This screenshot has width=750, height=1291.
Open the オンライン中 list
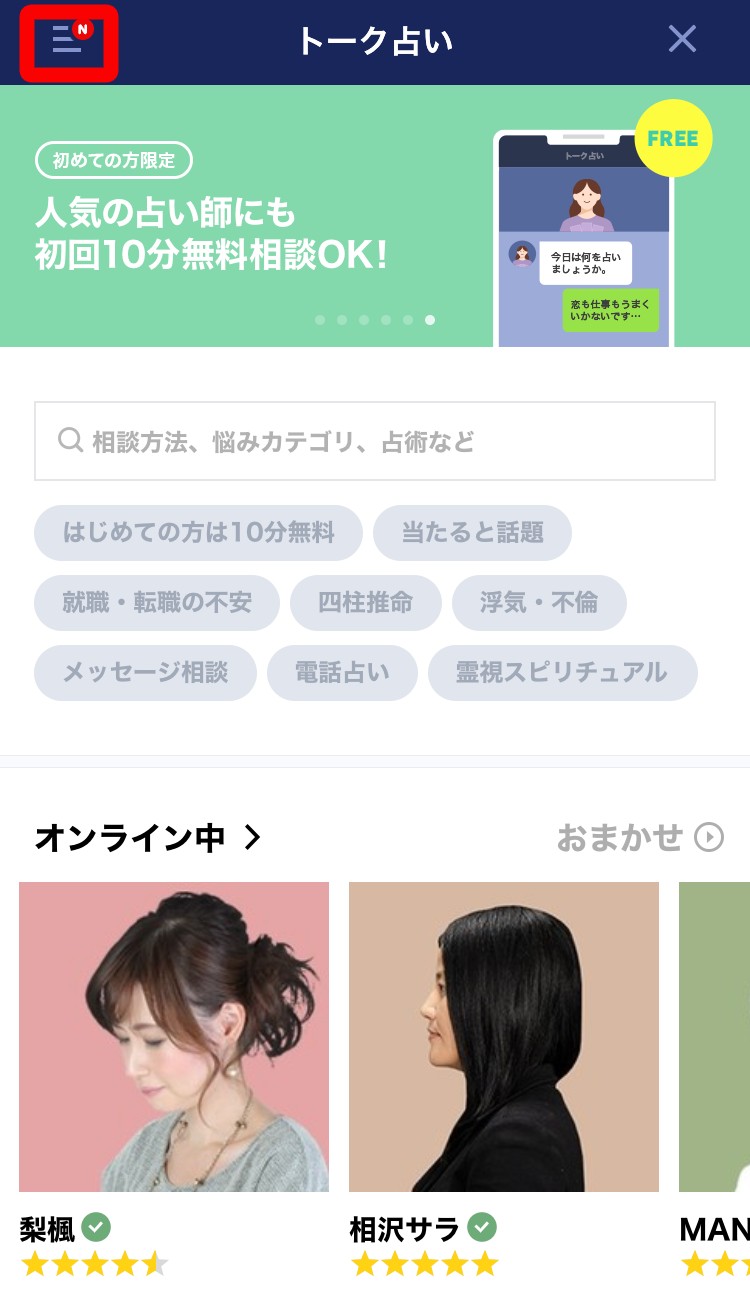[148, 837]
